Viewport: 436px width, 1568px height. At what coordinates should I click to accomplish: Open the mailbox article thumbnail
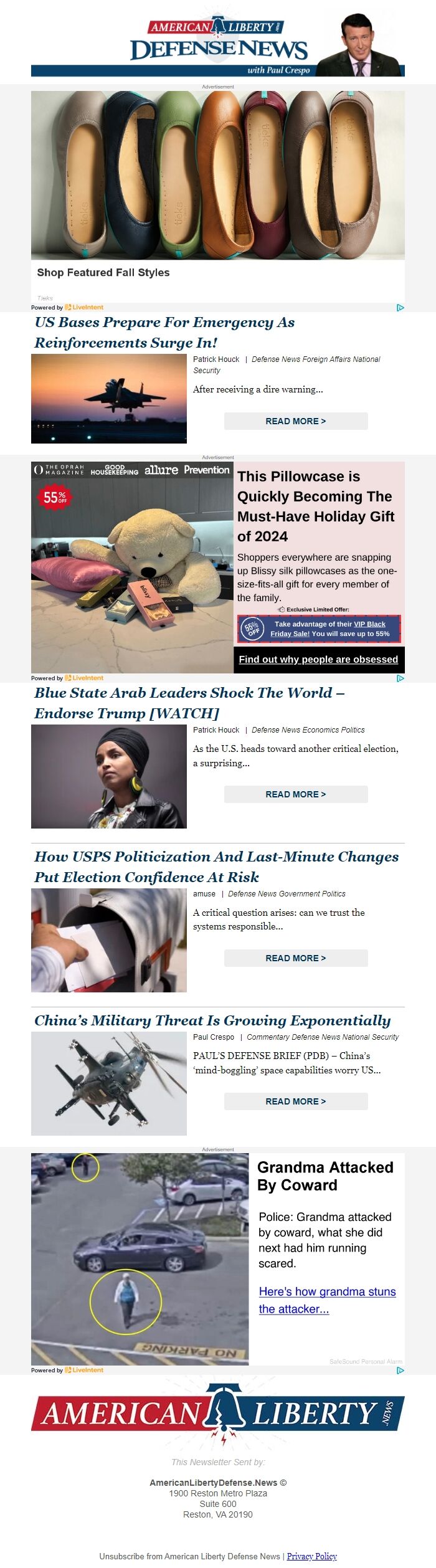(109, 941)
